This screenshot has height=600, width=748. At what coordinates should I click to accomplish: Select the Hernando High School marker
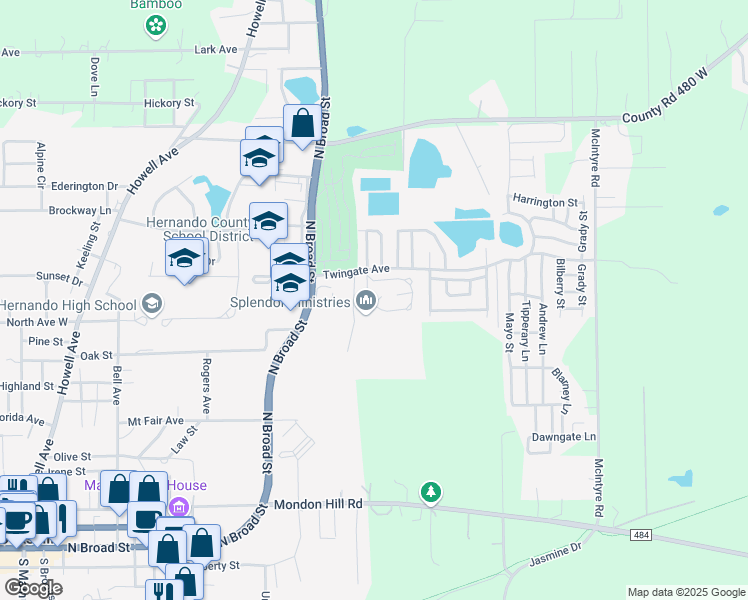pos(152,304)
